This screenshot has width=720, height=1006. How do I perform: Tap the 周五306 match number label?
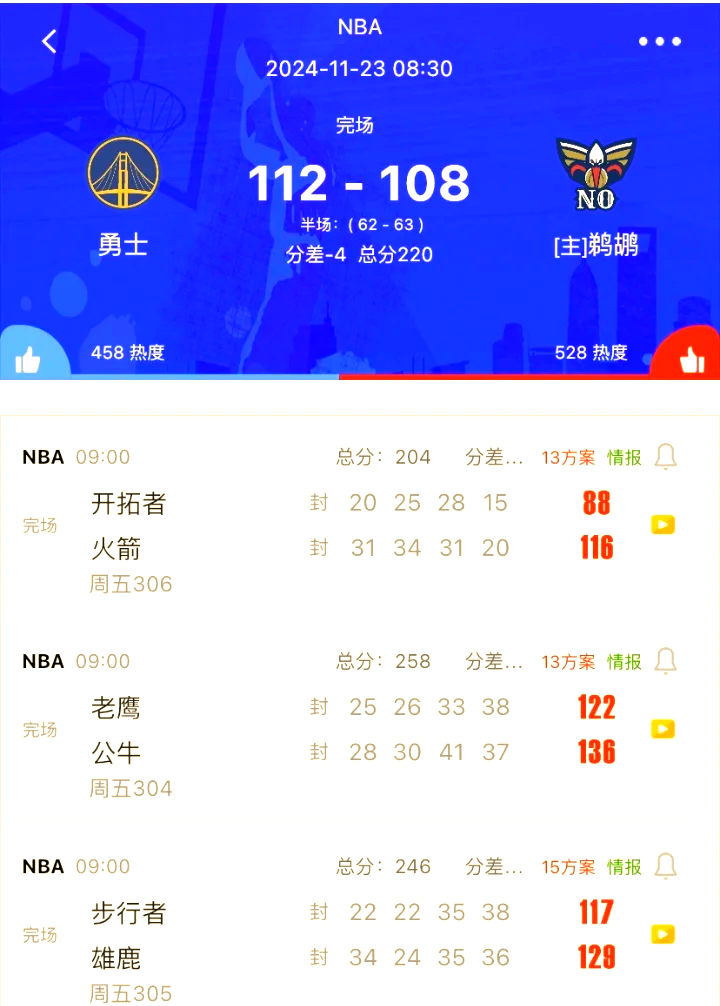130,581
